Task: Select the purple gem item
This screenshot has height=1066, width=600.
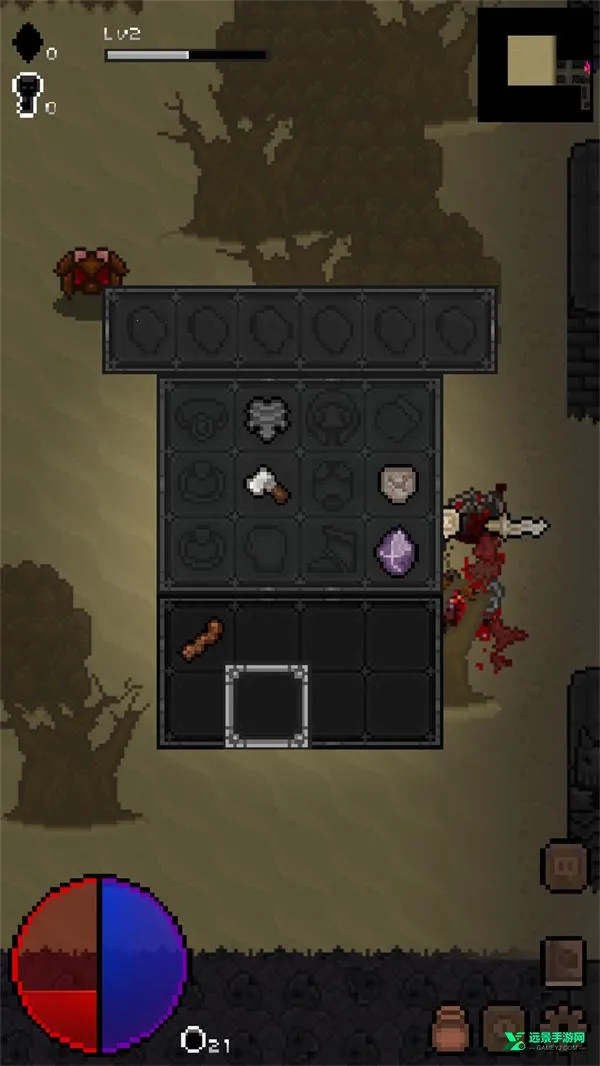Action: tap(395, 551)
